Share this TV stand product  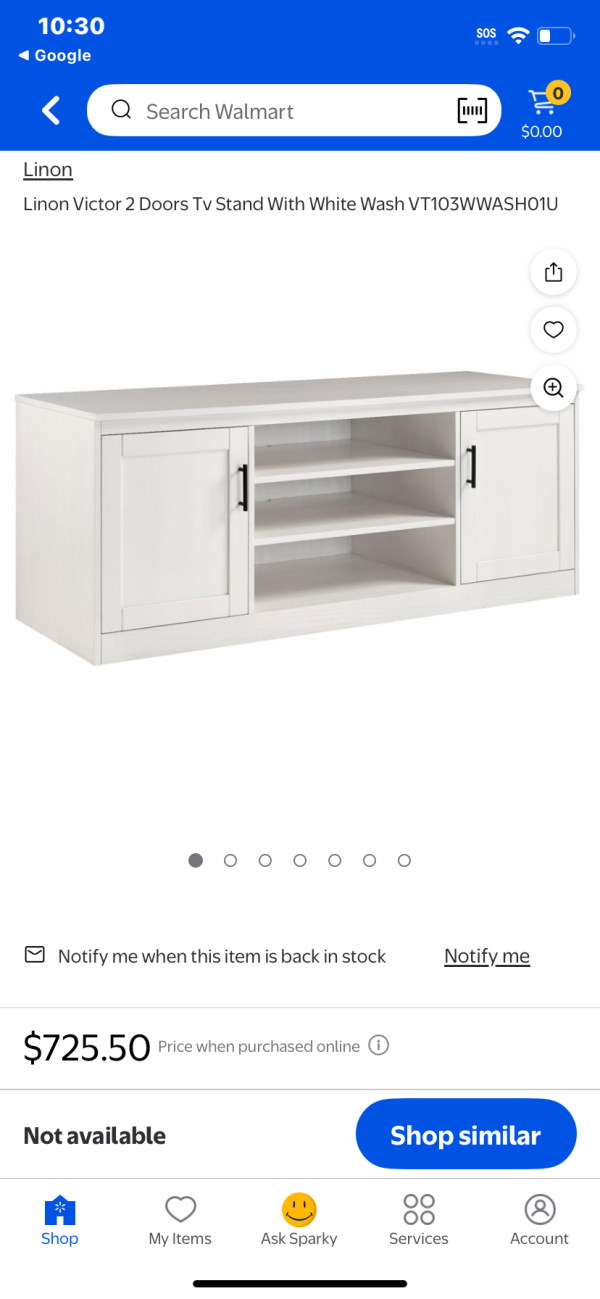(x=553, y=272)
